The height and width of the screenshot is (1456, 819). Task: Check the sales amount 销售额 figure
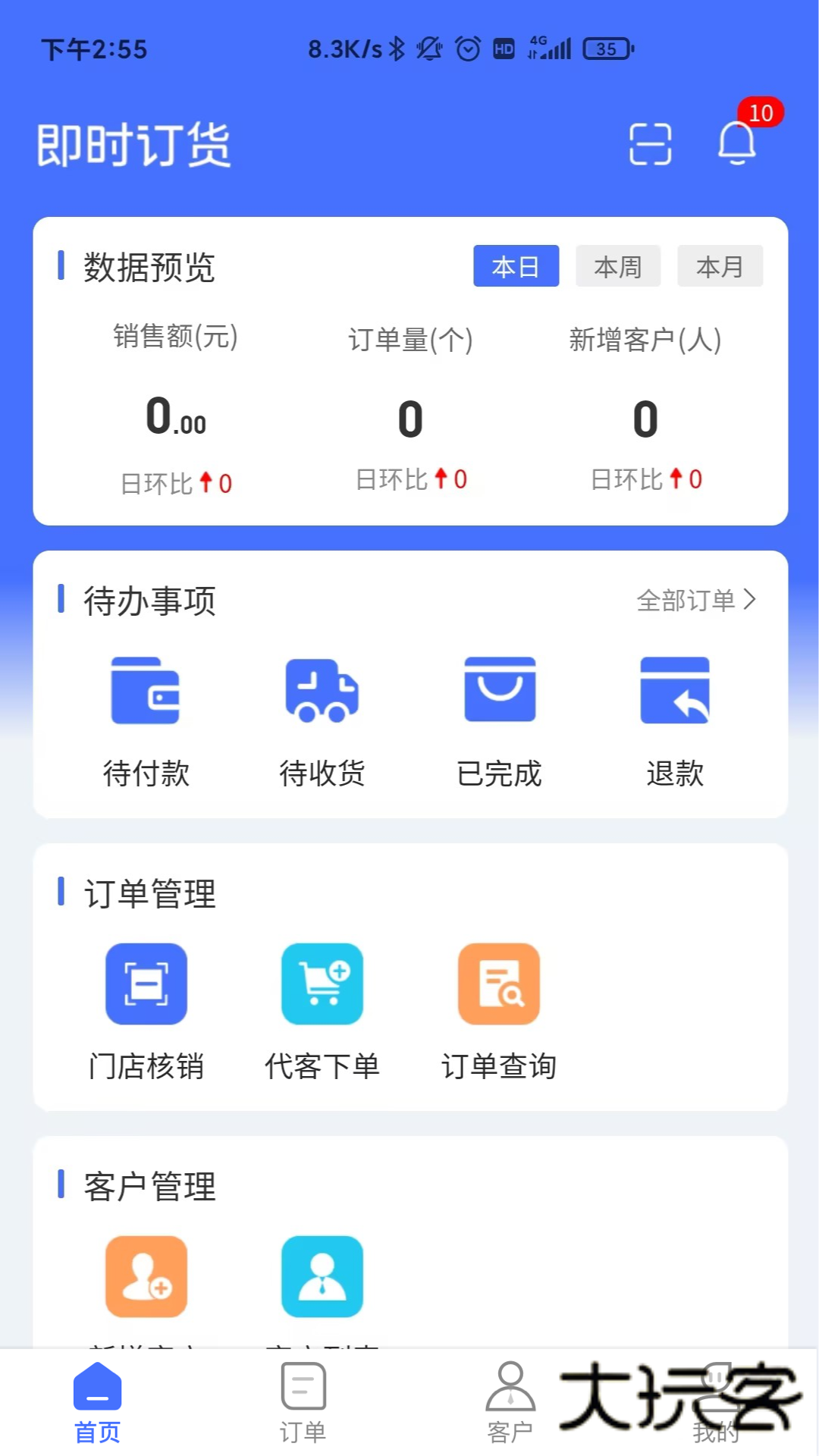click(x=173, y=417)
